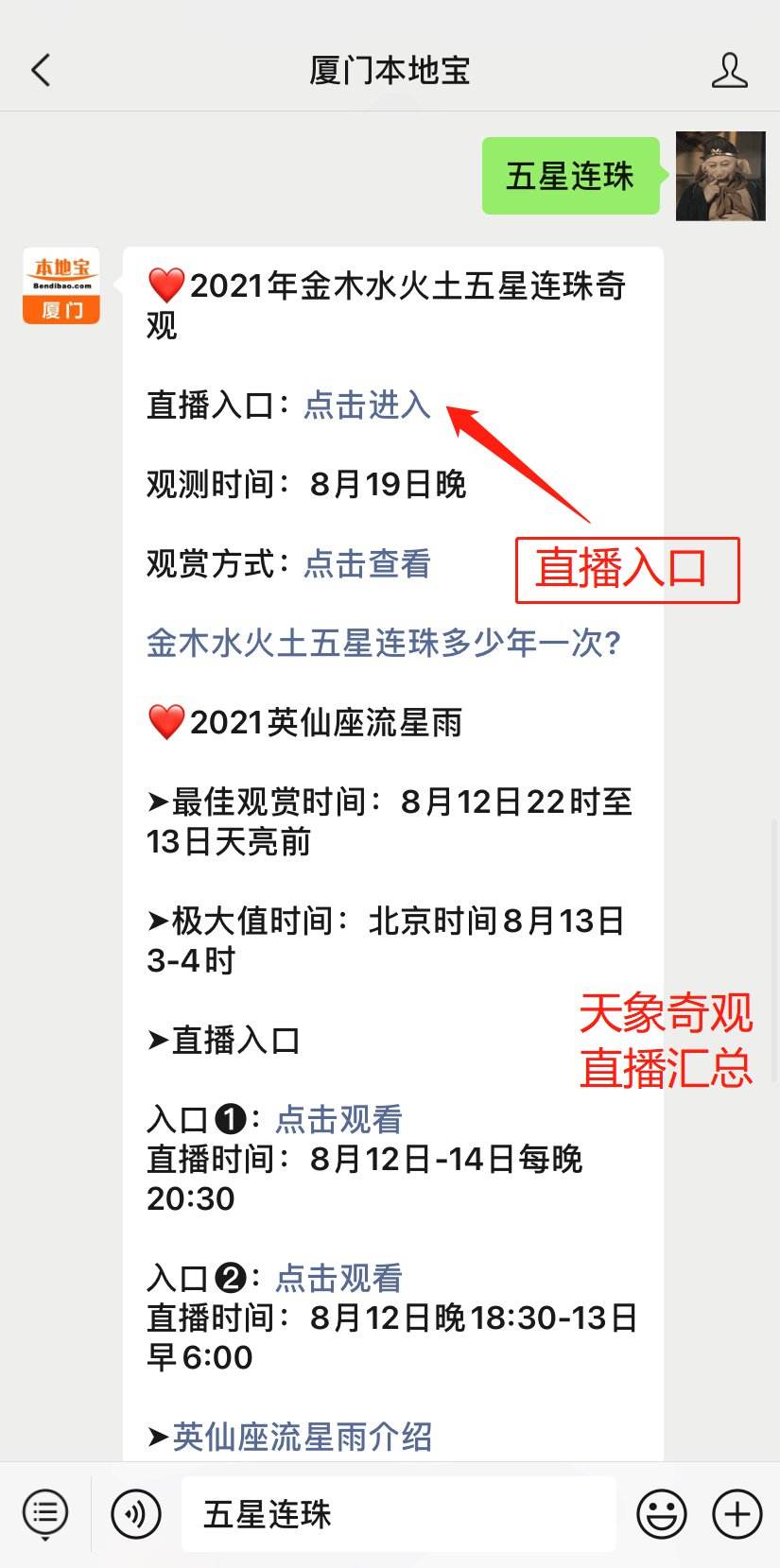View the account profile icon top right
Screen dimensions: 780x1568
point(729,69)
